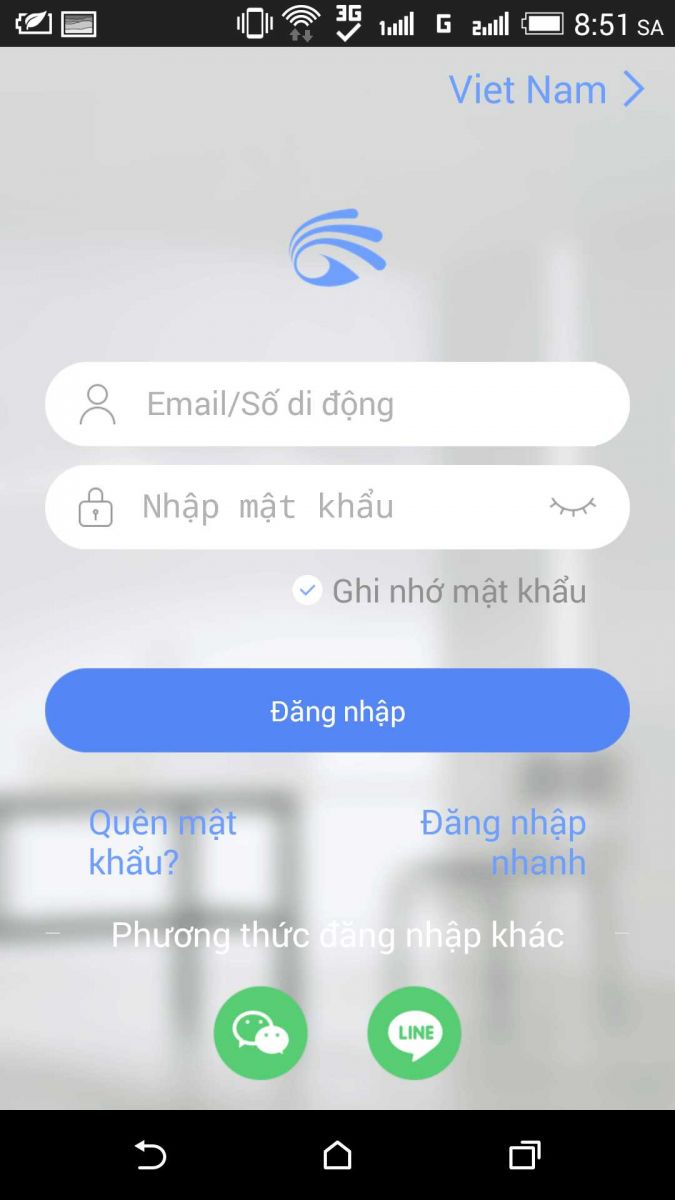This screenshot has height=1200, width=675.
Task: Sign in with LINE
Action: tap(414, 1033)
